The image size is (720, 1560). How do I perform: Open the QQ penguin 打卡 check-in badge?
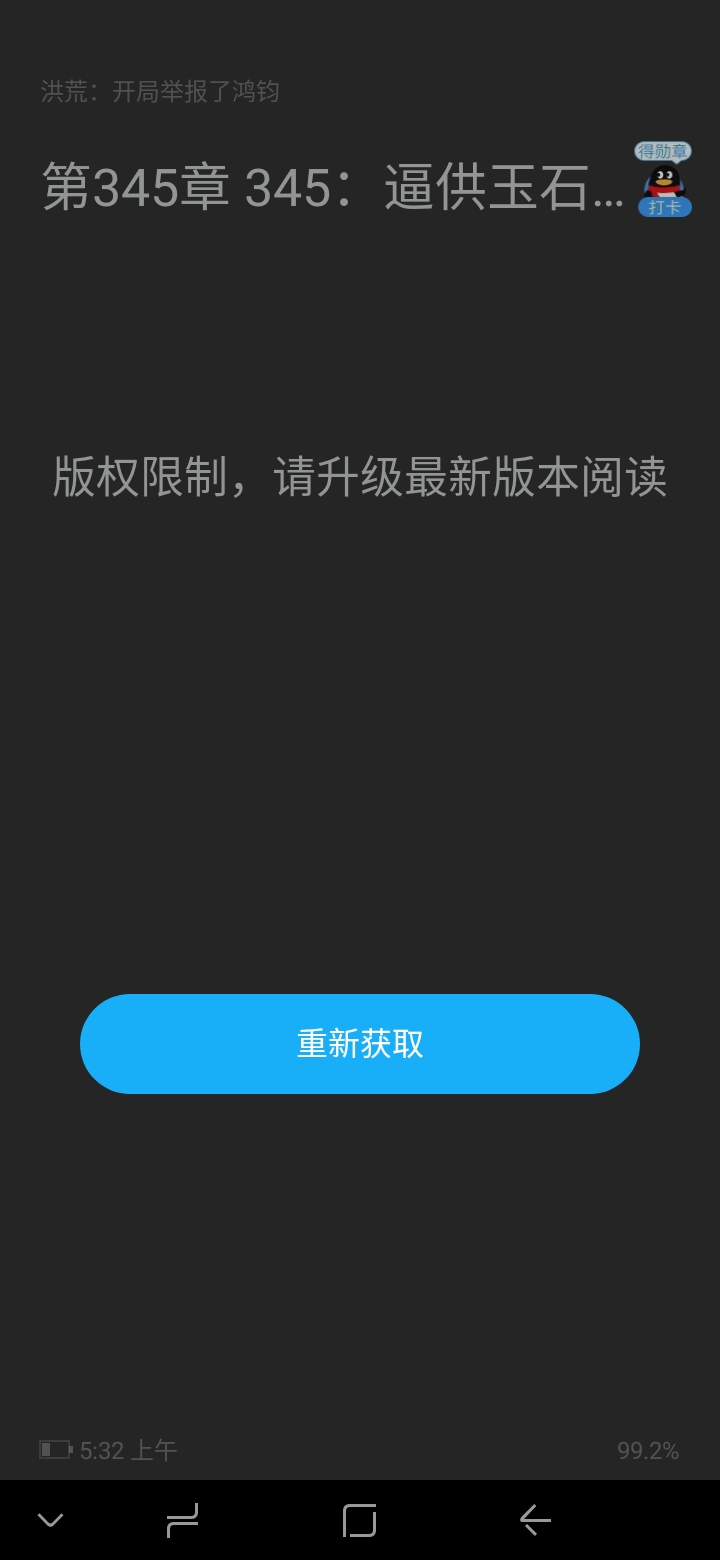pos(665,180)
